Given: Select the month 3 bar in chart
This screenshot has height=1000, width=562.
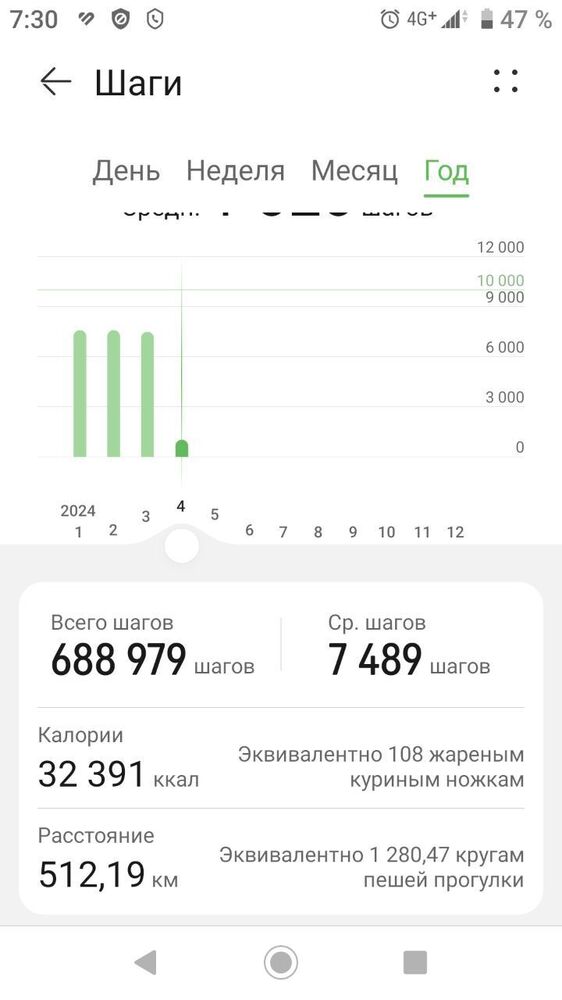Looking at the screenshot, I should (147, 395).
